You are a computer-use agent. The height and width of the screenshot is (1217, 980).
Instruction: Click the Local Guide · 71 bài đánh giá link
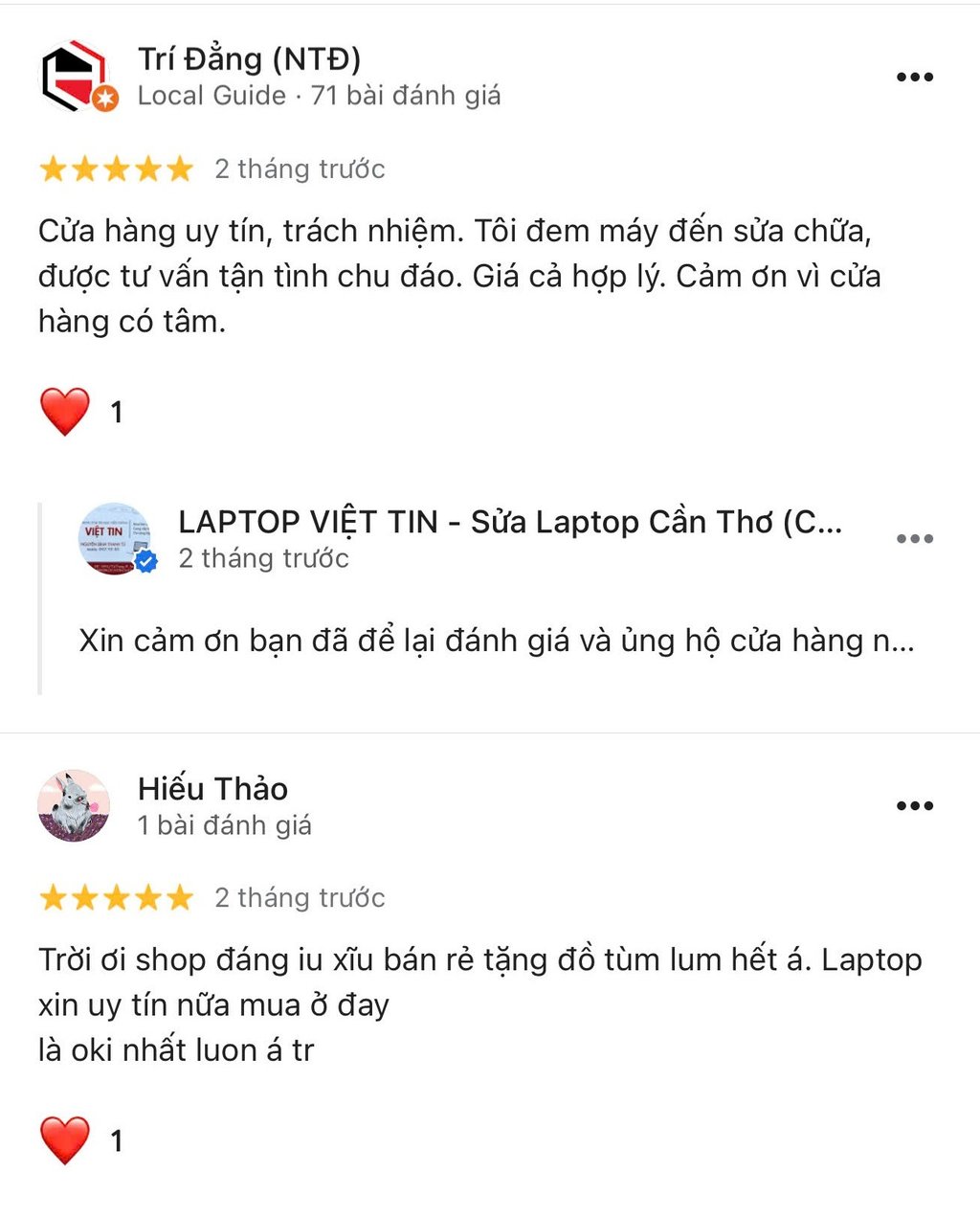[x=321, y=95]
